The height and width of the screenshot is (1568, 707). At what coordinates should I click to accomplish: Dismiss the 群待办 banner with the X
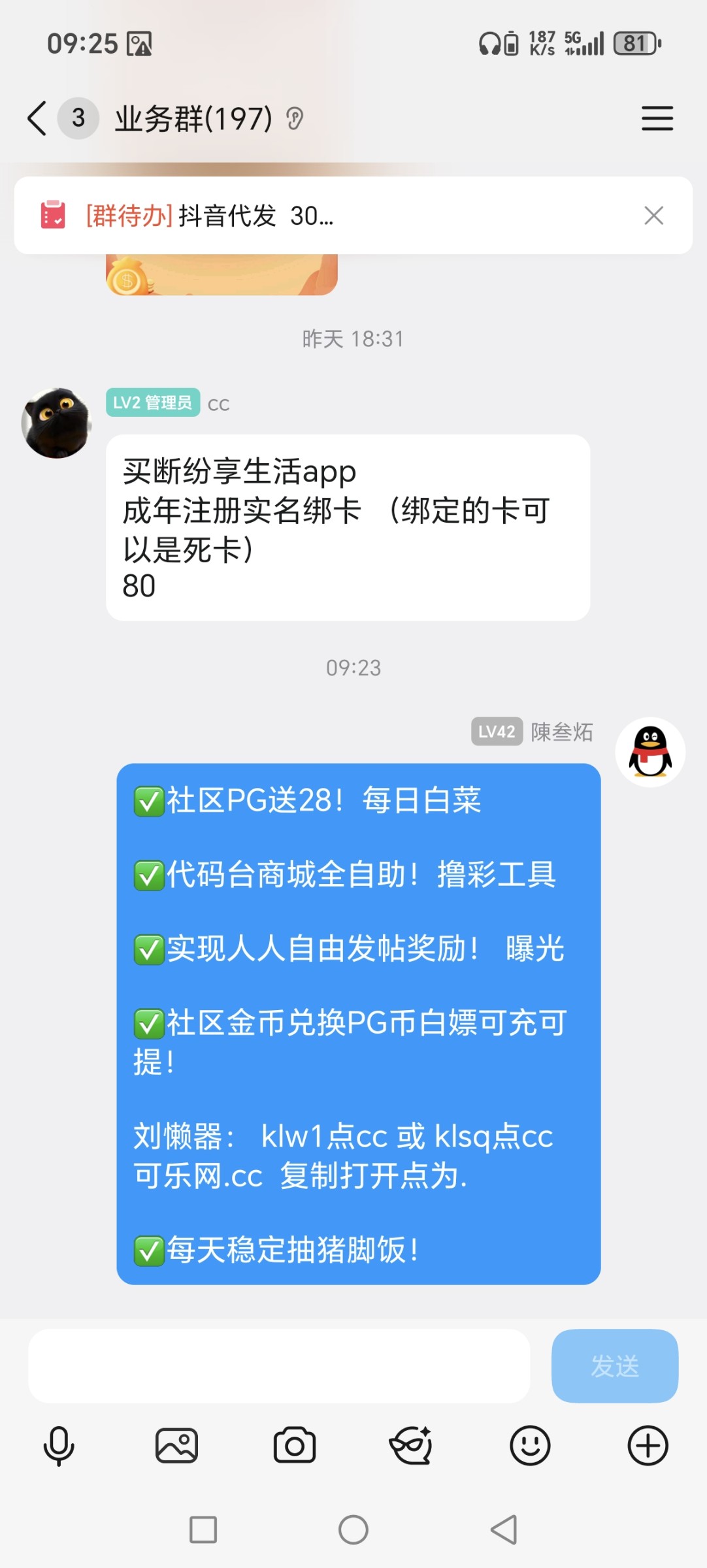click(654, 216)
